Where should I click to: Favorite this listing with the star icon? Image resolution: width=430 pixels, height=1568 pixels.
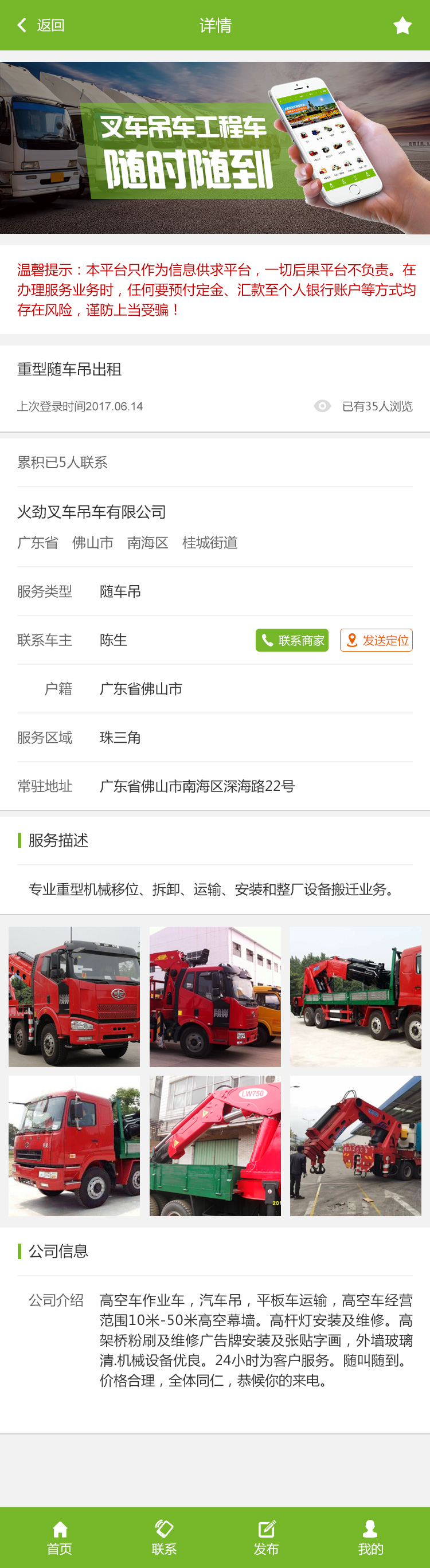[402, 26]
